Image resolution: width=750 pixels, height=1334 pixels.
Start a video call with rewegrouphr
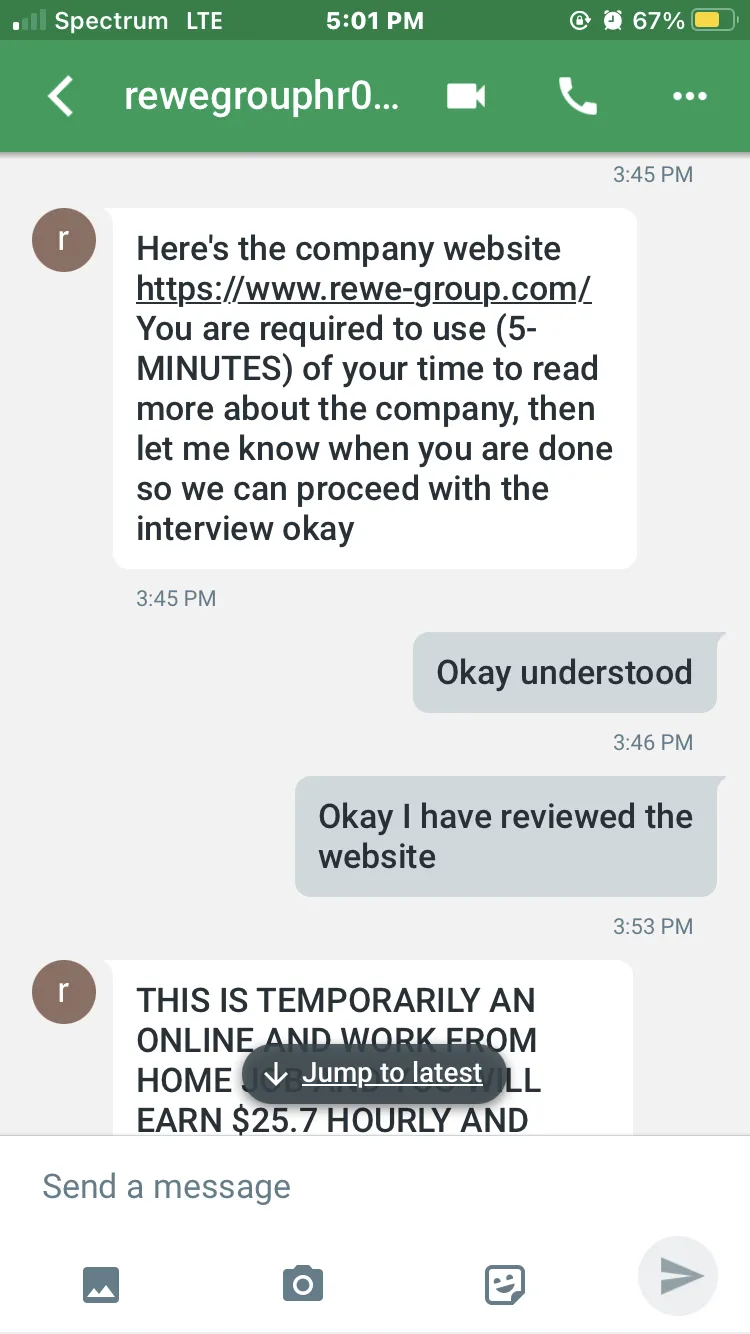466,96
